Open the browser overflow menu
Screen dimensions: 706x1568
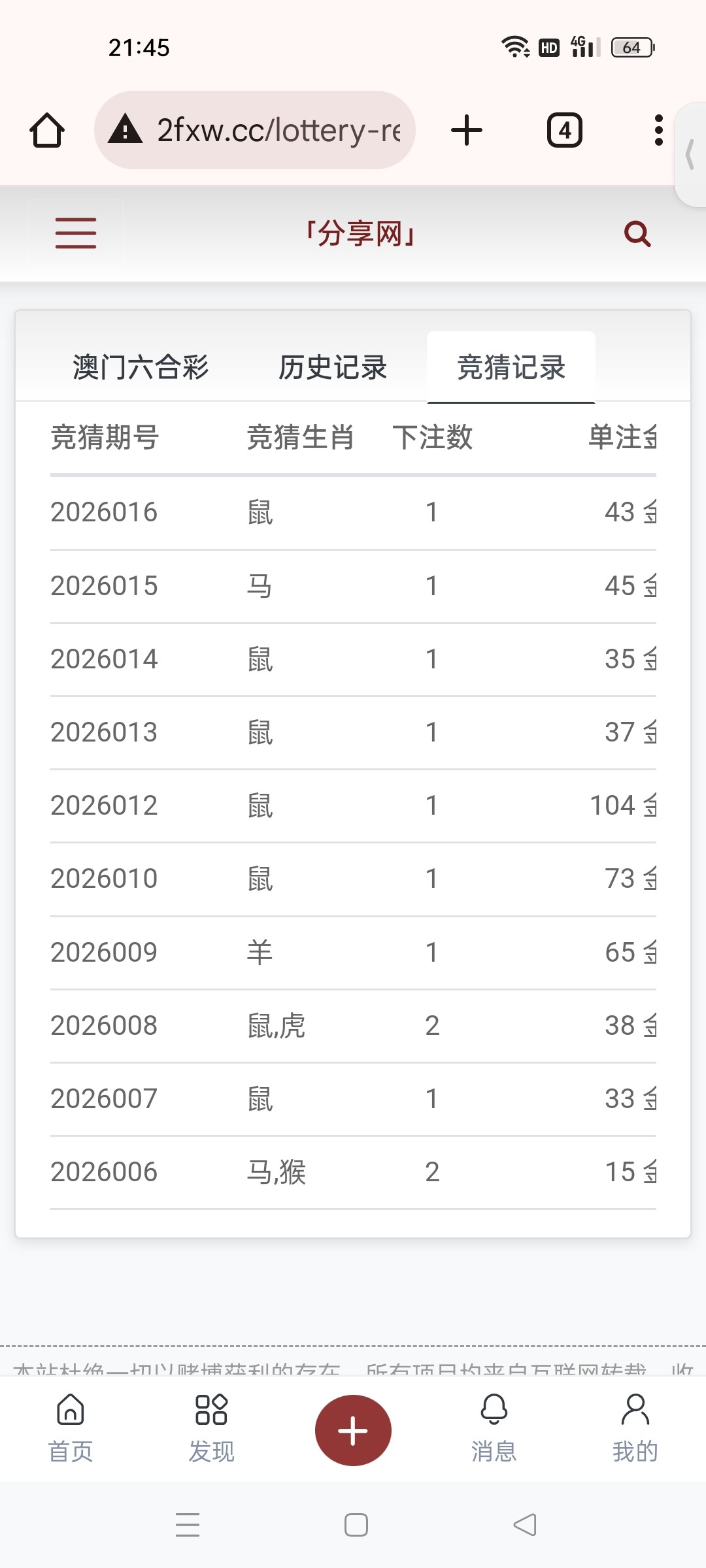[658, 130]
